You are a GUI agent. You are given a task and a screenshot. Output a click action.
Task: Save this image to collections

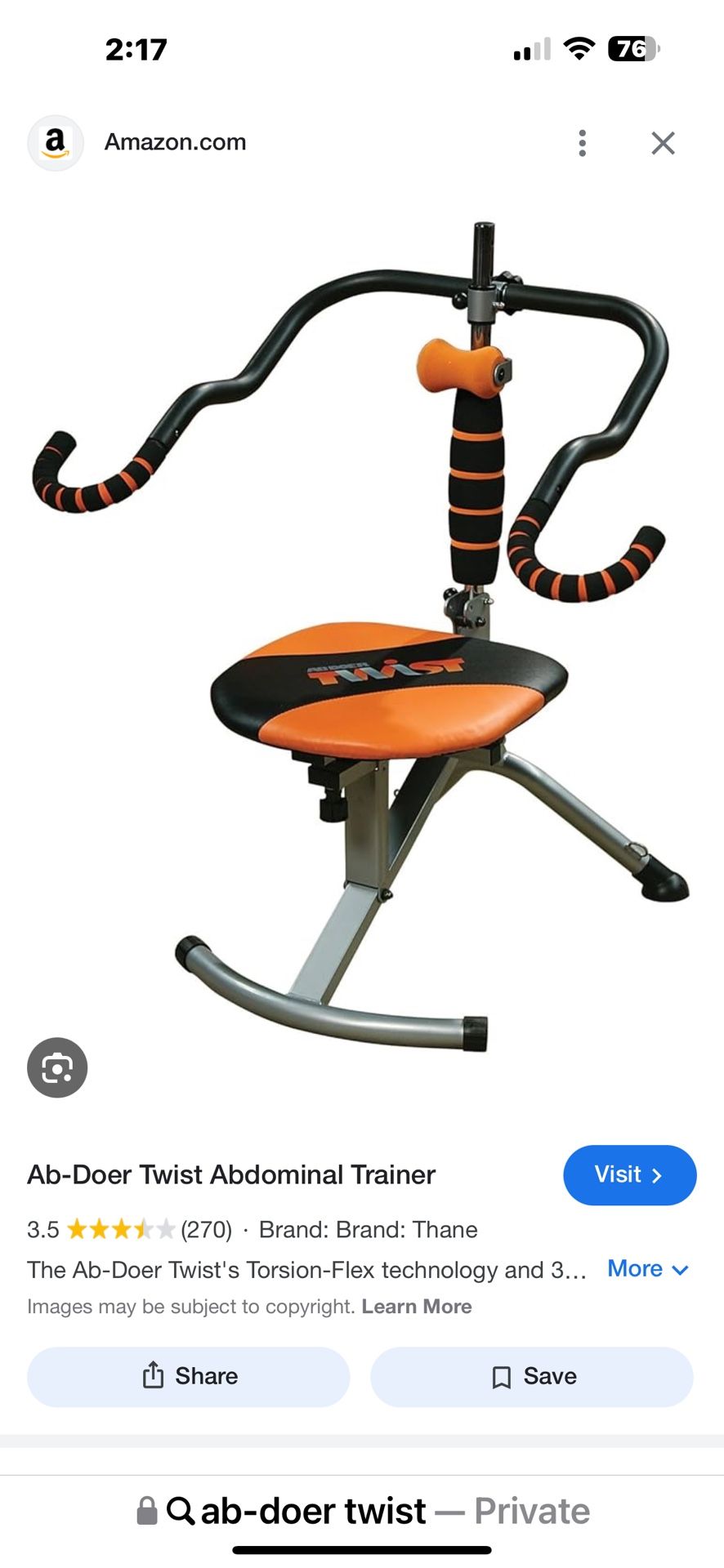tap(532, 1376)
